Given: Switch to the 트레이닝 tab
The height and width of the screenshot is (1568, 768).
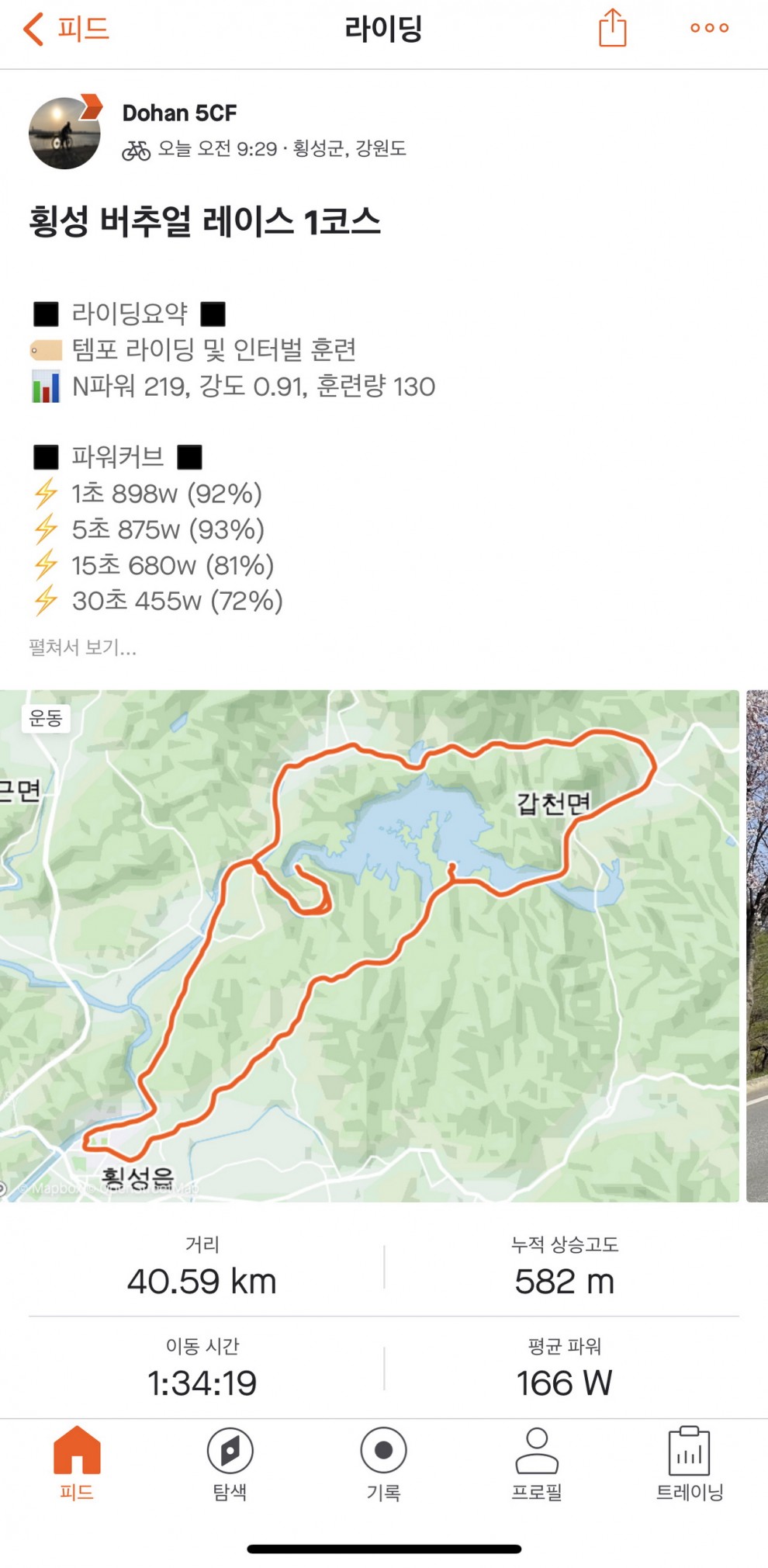Looking at the screenshot, I should tap(690, 1463).
